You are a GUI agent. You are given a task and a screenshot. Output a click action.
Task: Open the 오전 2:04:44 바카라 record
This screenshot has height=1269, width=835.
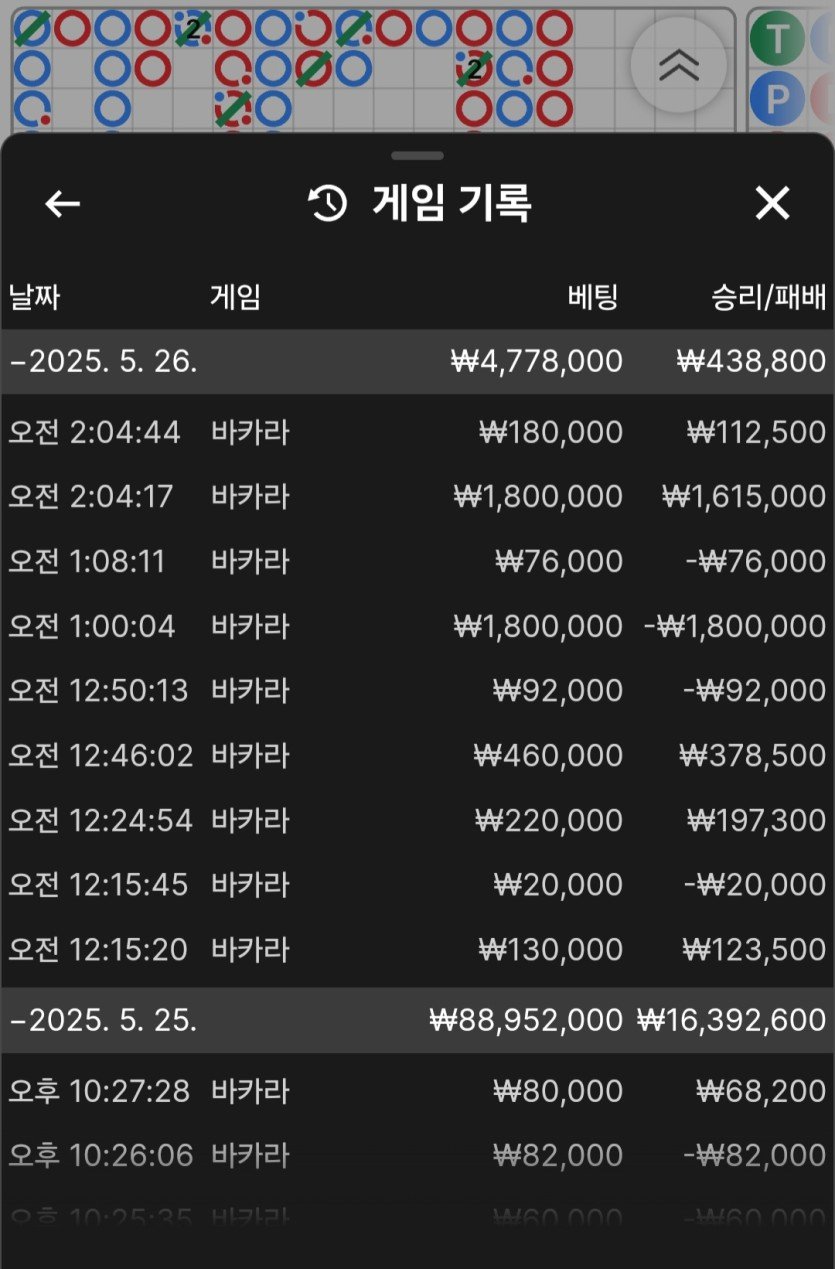click(x=417, y=432)
